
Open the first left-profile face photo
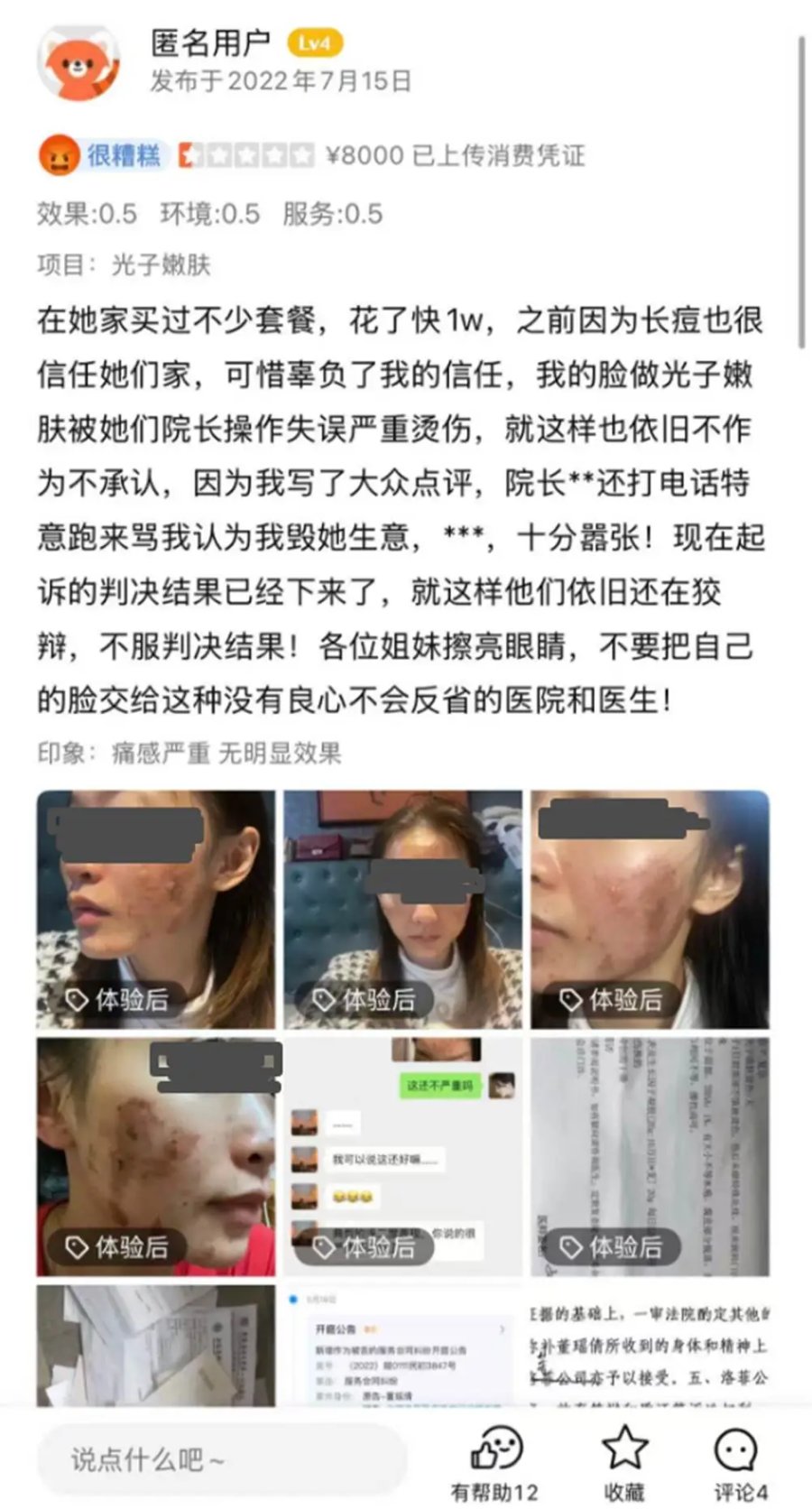(155, 909)
